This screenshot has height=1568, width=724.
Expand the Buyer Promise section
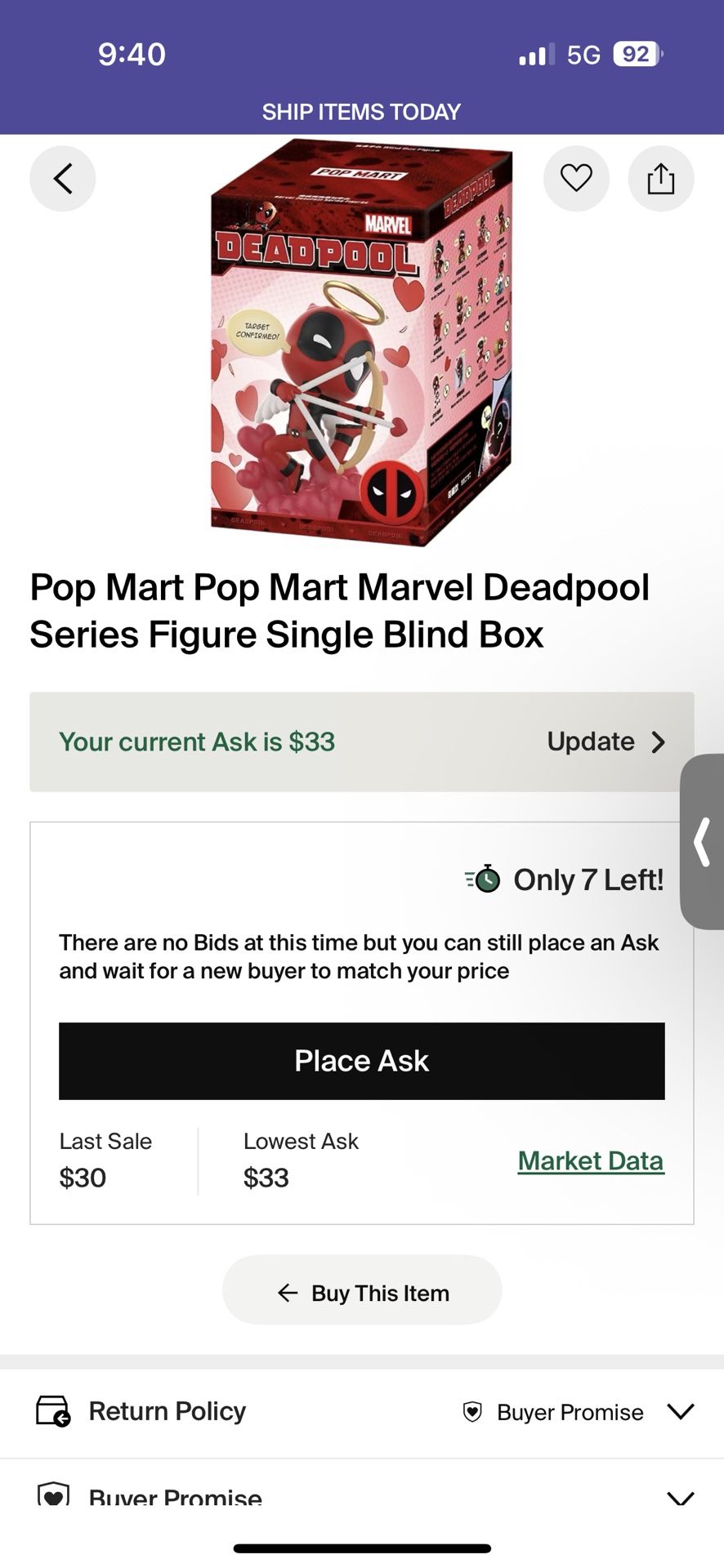coord(680,1412)
